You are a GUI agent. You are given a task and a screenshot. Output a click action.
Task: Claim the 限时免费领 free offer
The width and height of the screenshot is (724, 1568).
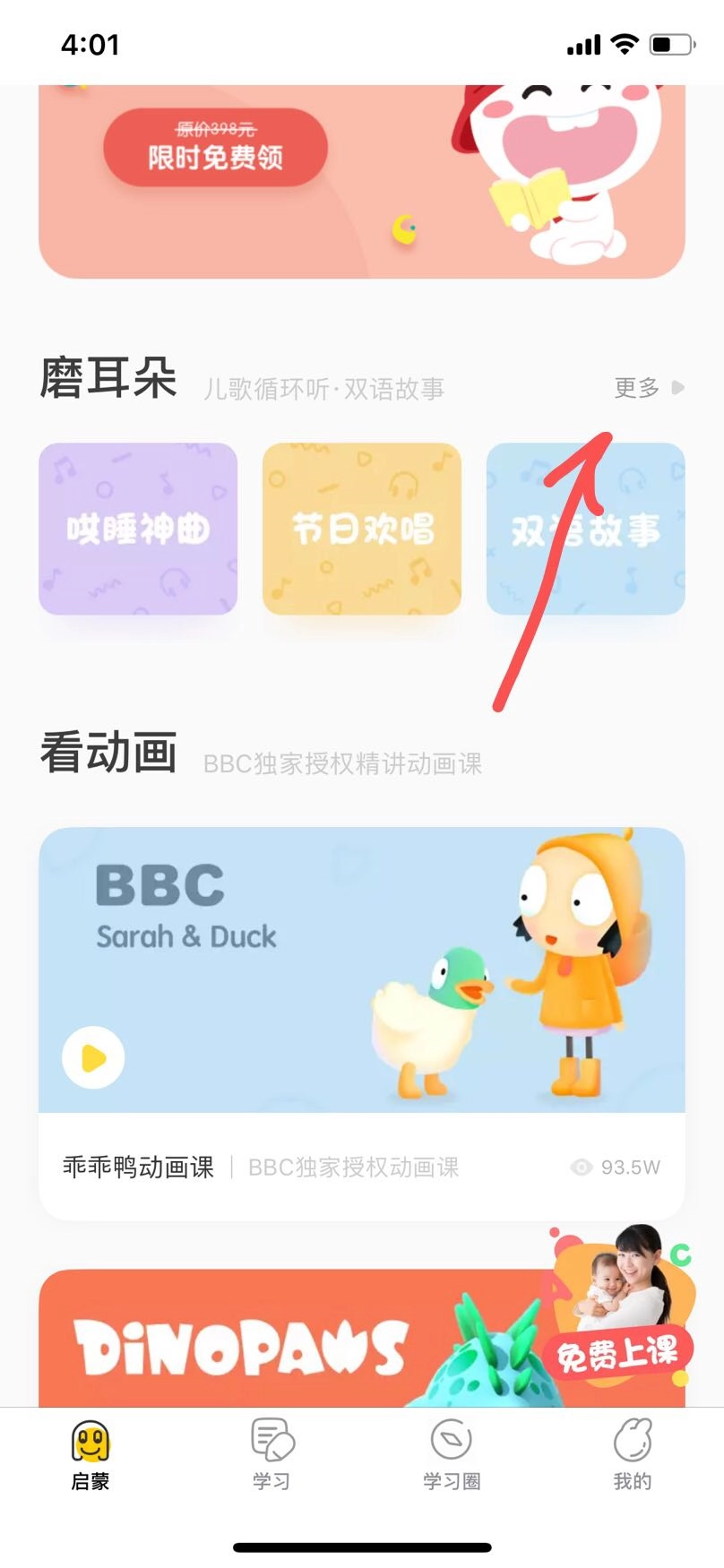tap(215, 149)
